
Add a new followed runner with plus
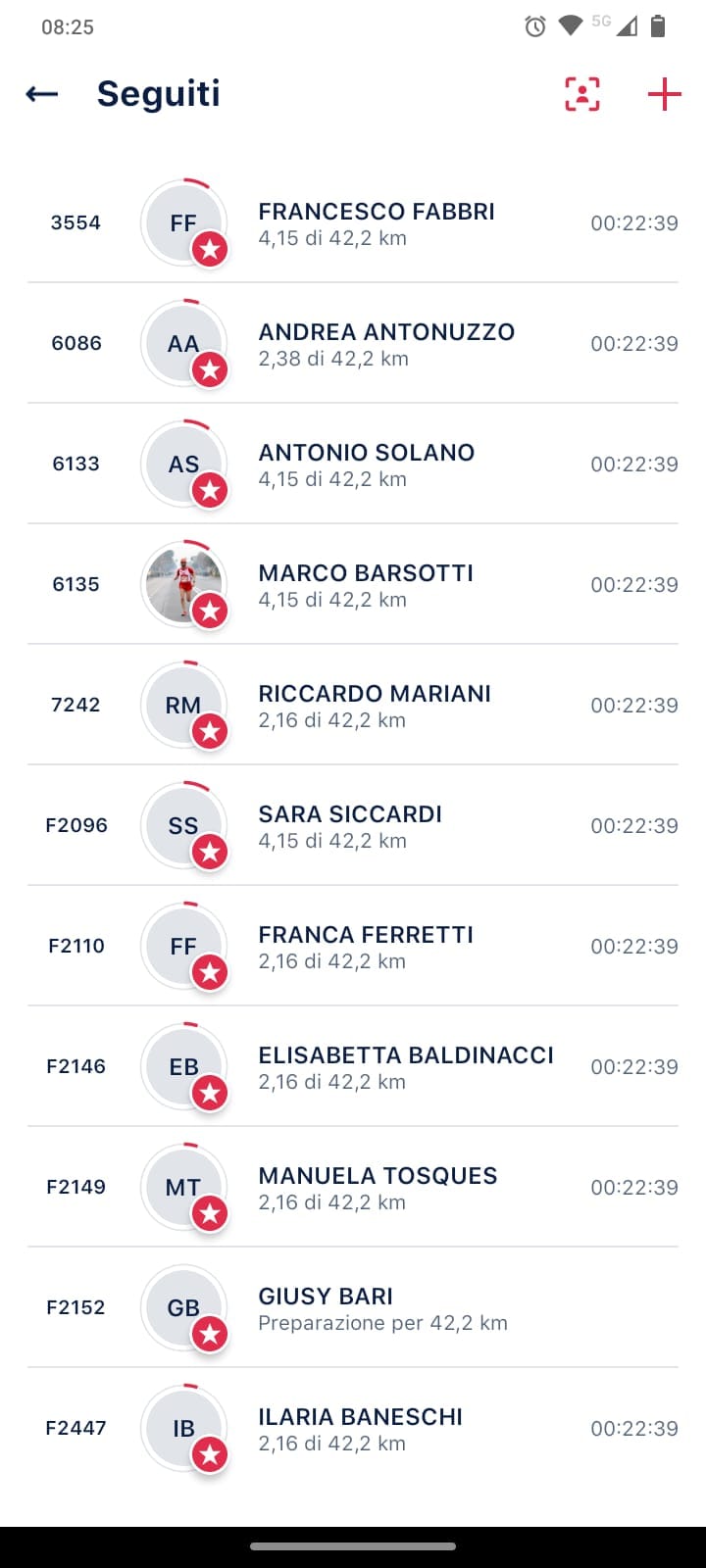pyautogui.click(x=665, y=94)
